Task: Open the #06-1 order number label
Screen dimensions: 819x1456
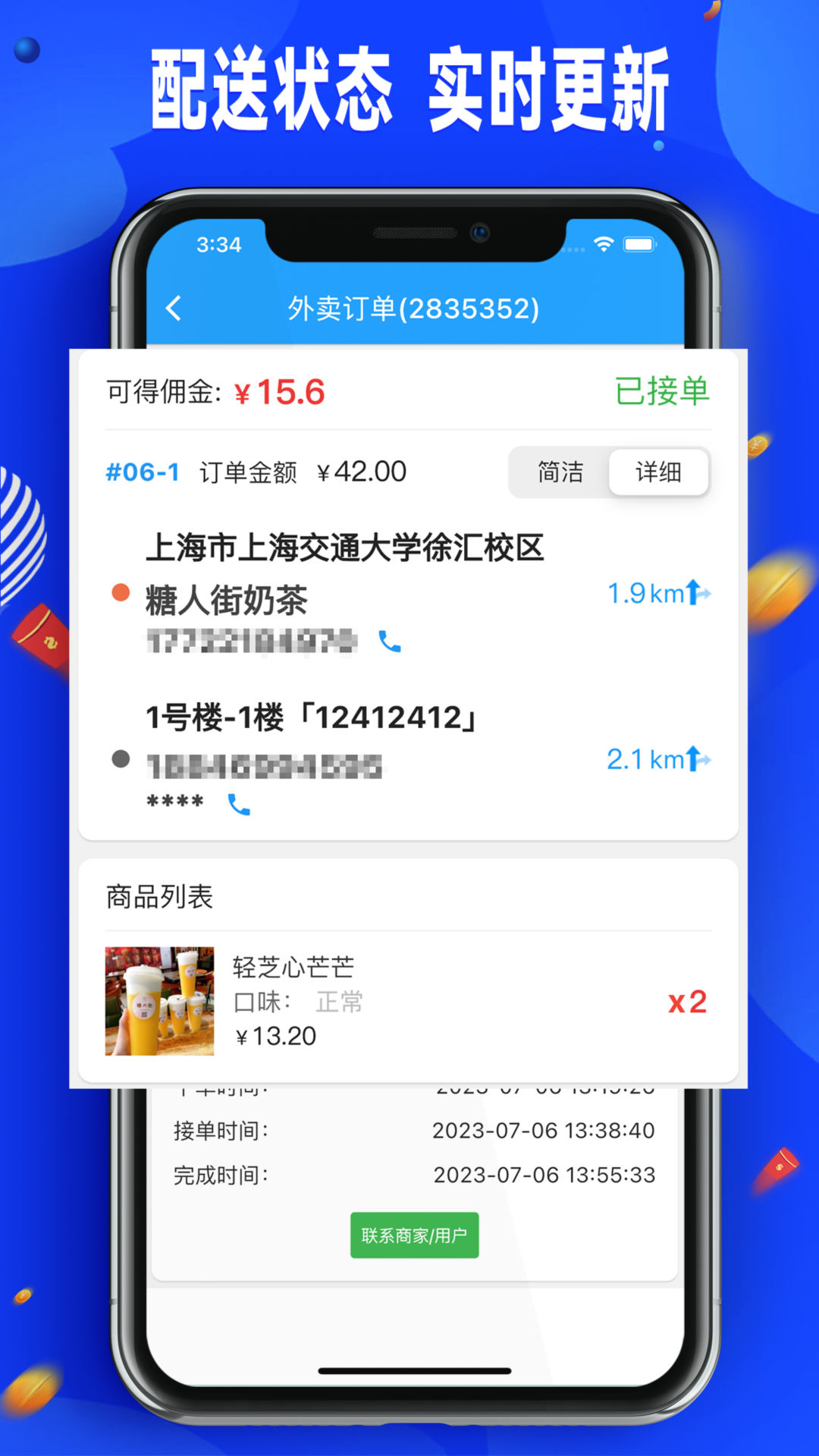Action: point(142,471)
